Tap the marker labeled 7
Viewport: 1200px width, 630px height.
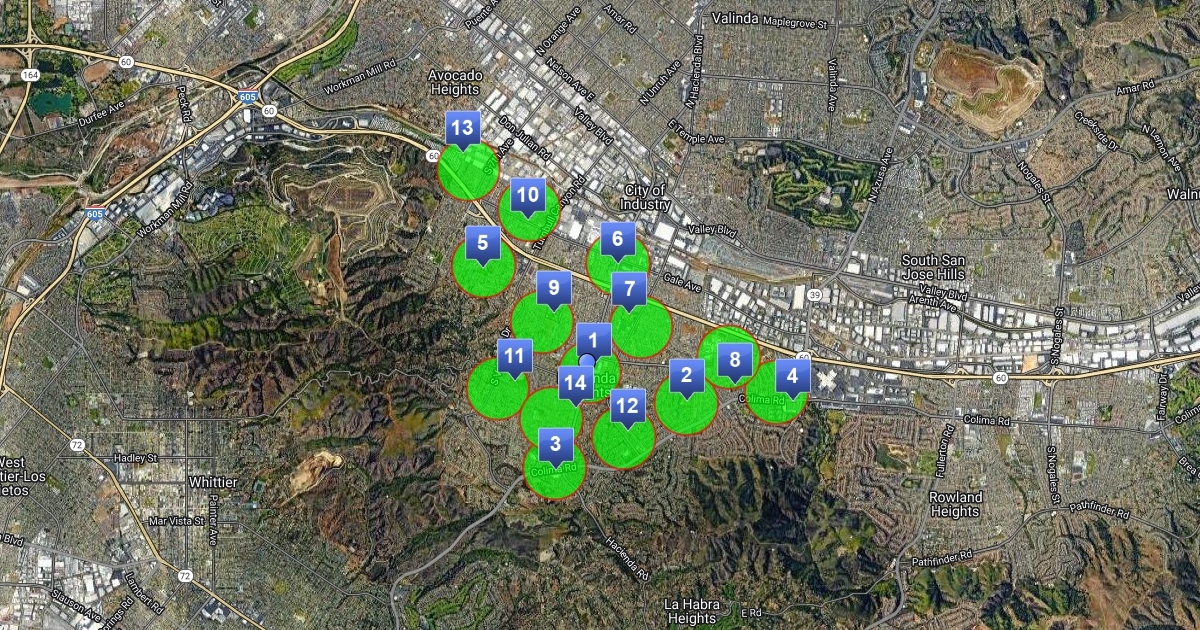click(629, 291)
